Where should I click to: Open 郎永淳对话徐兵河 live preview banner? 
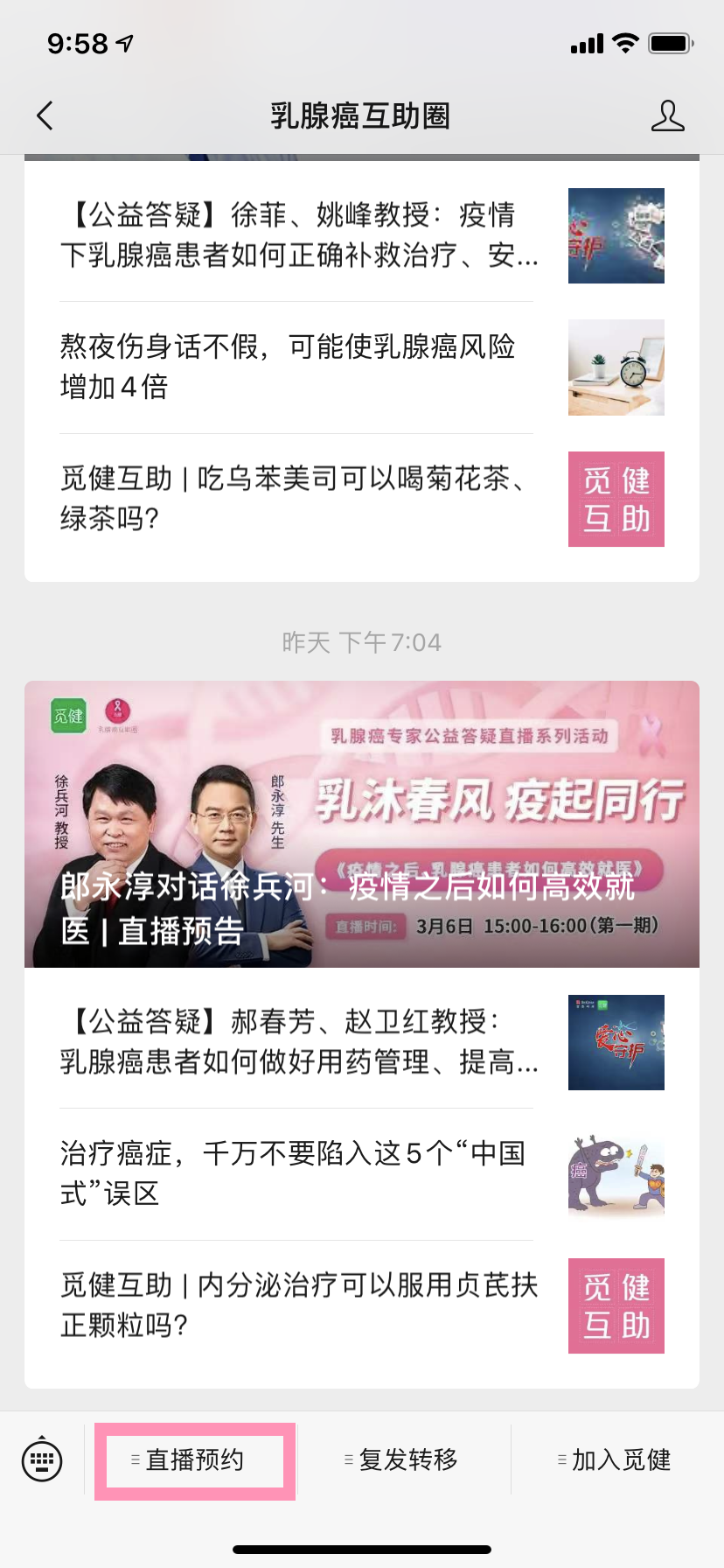362,824
